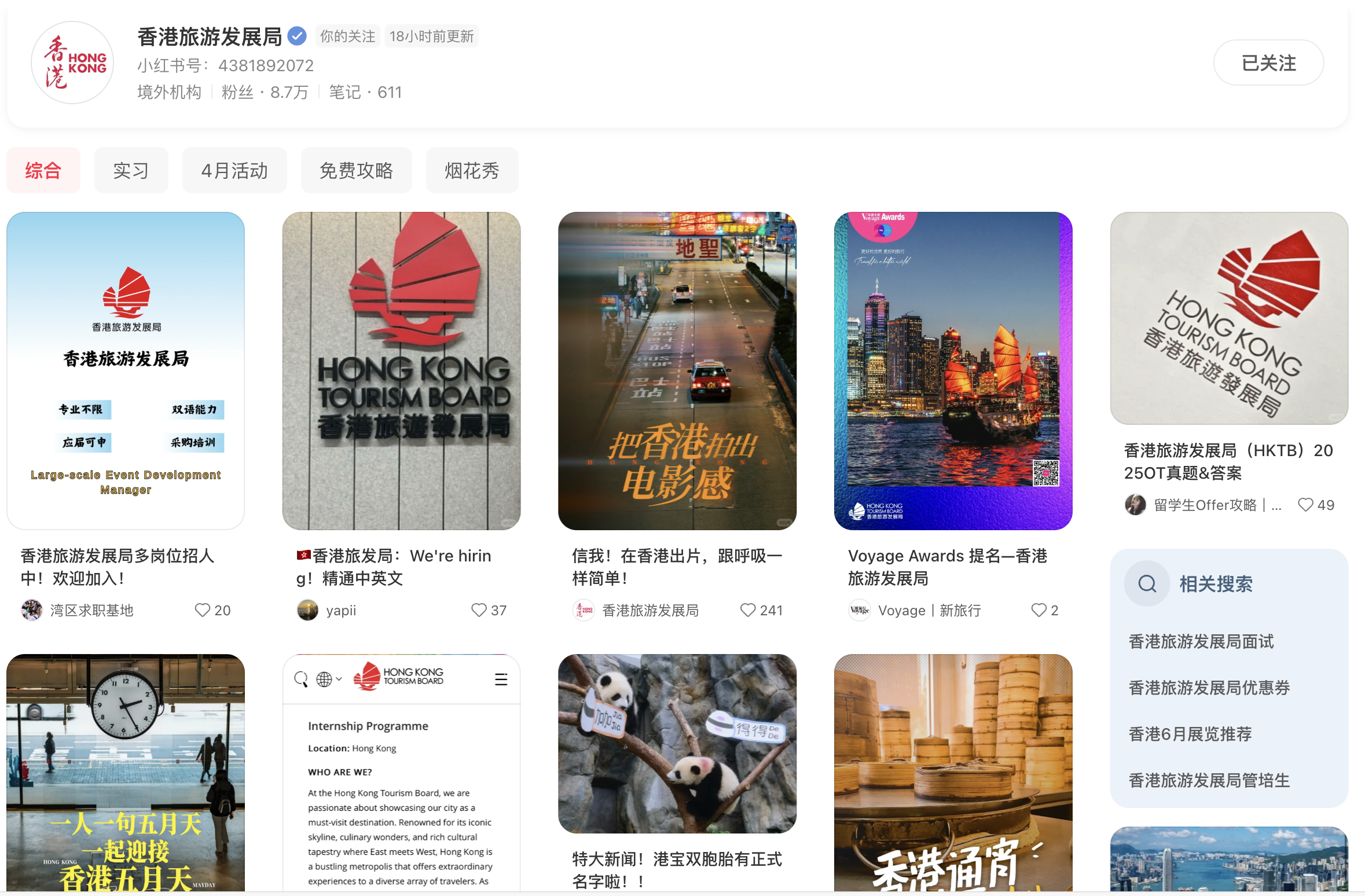Open the 港宝双胞胎 panda news post
Viewport: 1365px width, 896px height.
tap(677, 744)
